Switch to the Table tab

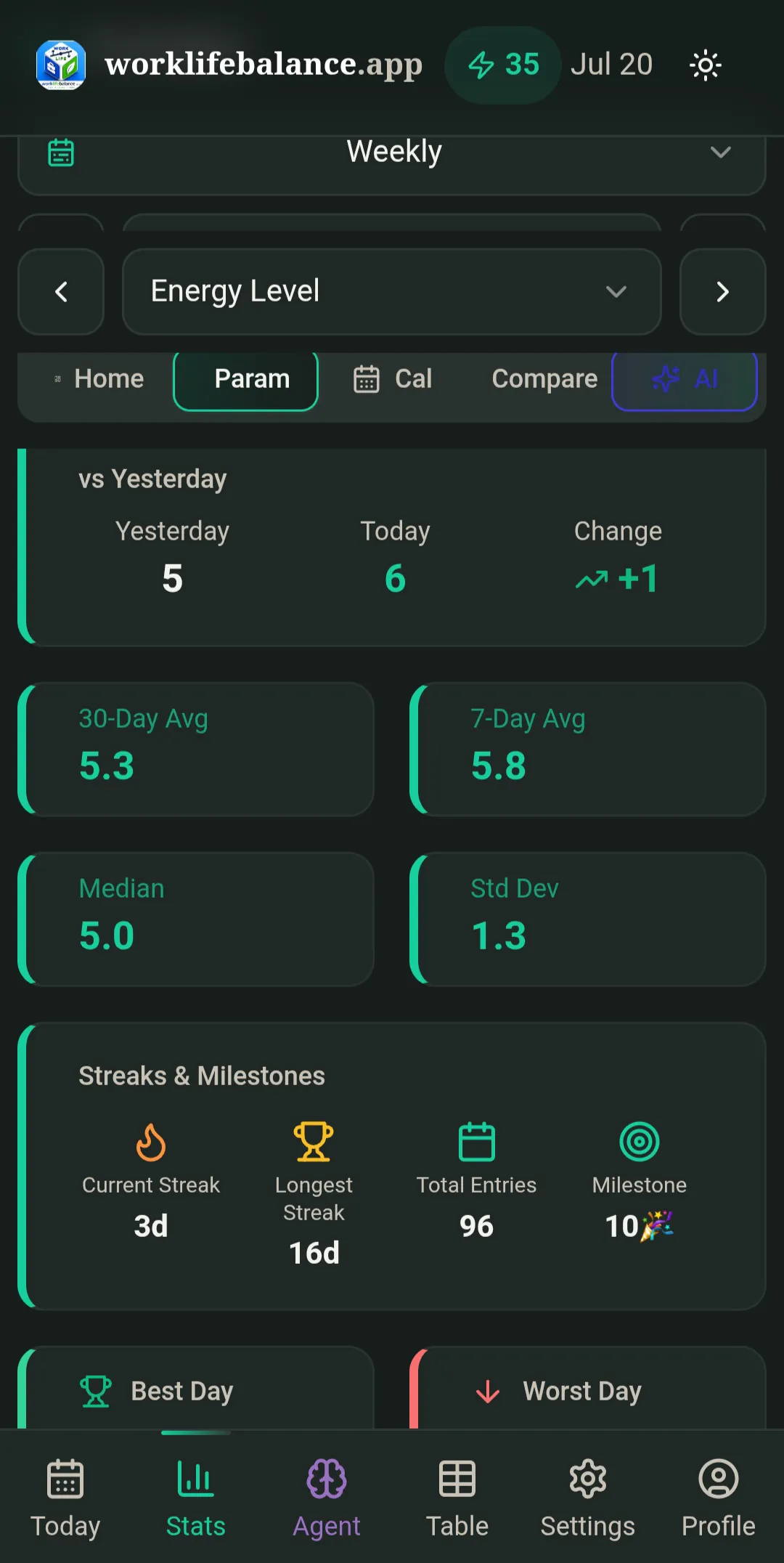(x=457, y=1498)
